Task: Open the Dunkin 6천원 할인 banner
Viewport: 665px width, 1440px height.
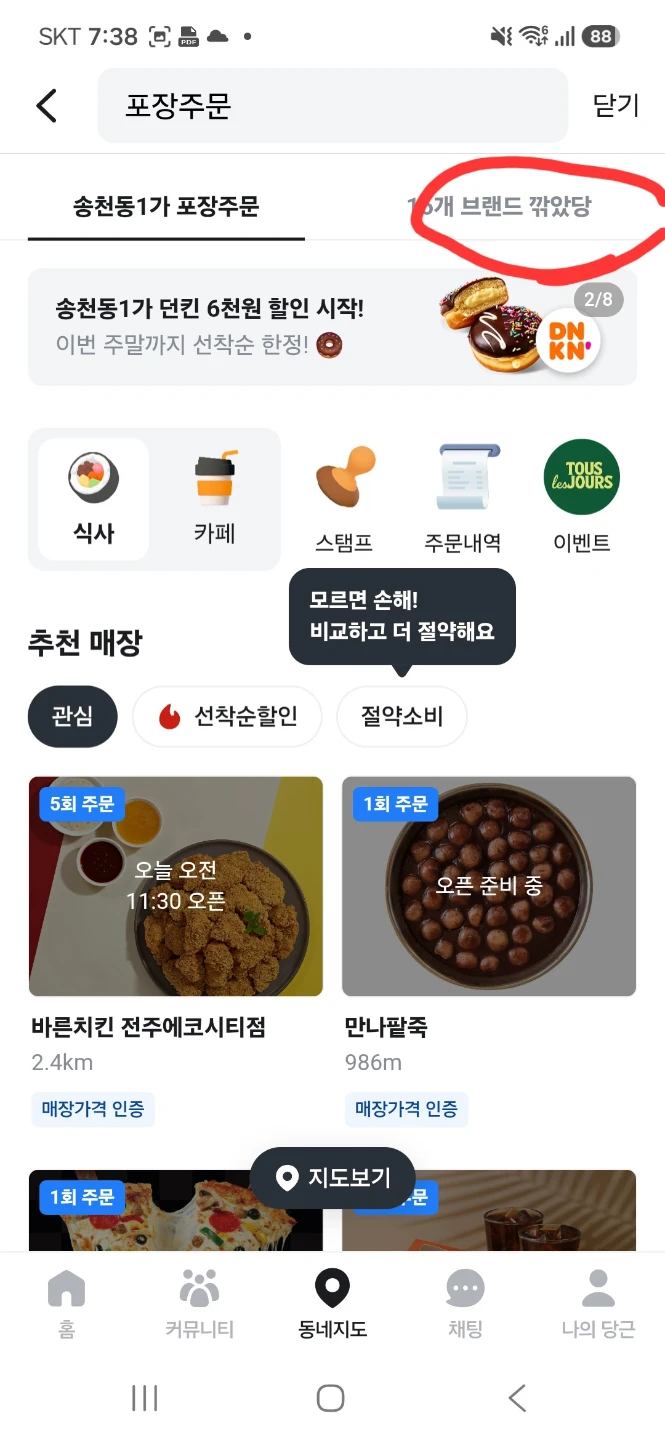Action: coord(332,327)
